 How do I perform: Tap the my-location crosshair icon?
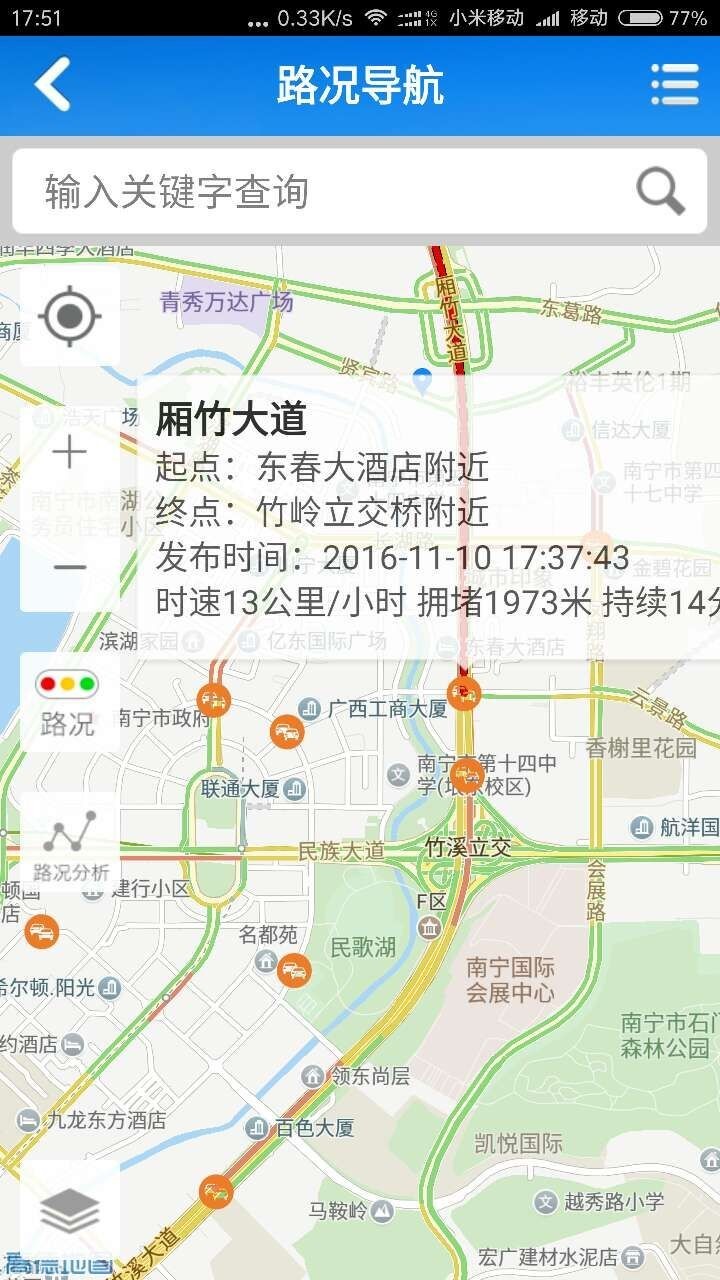tap(70, 316)
